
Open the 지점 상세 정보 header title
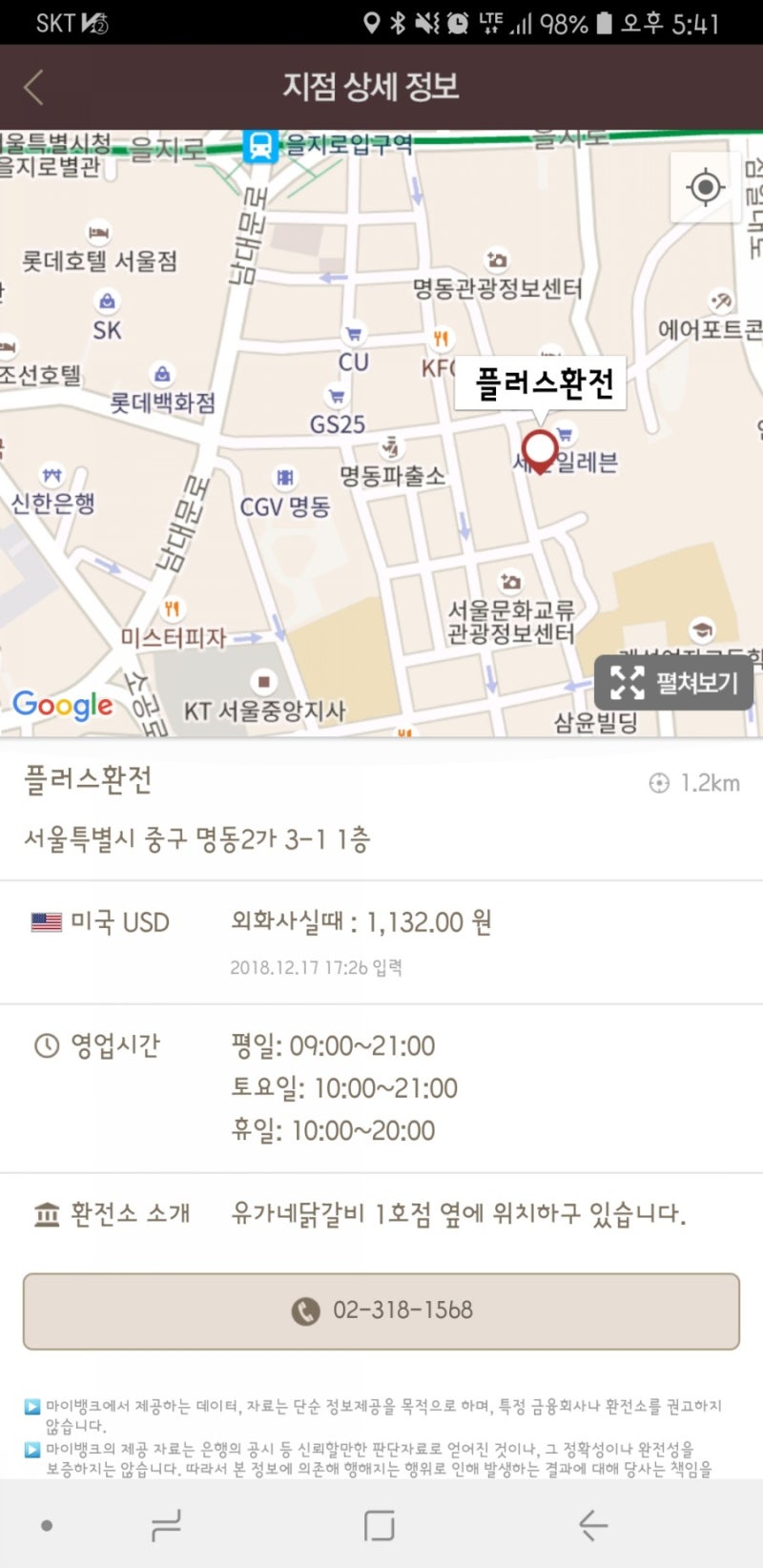(371, 86)
